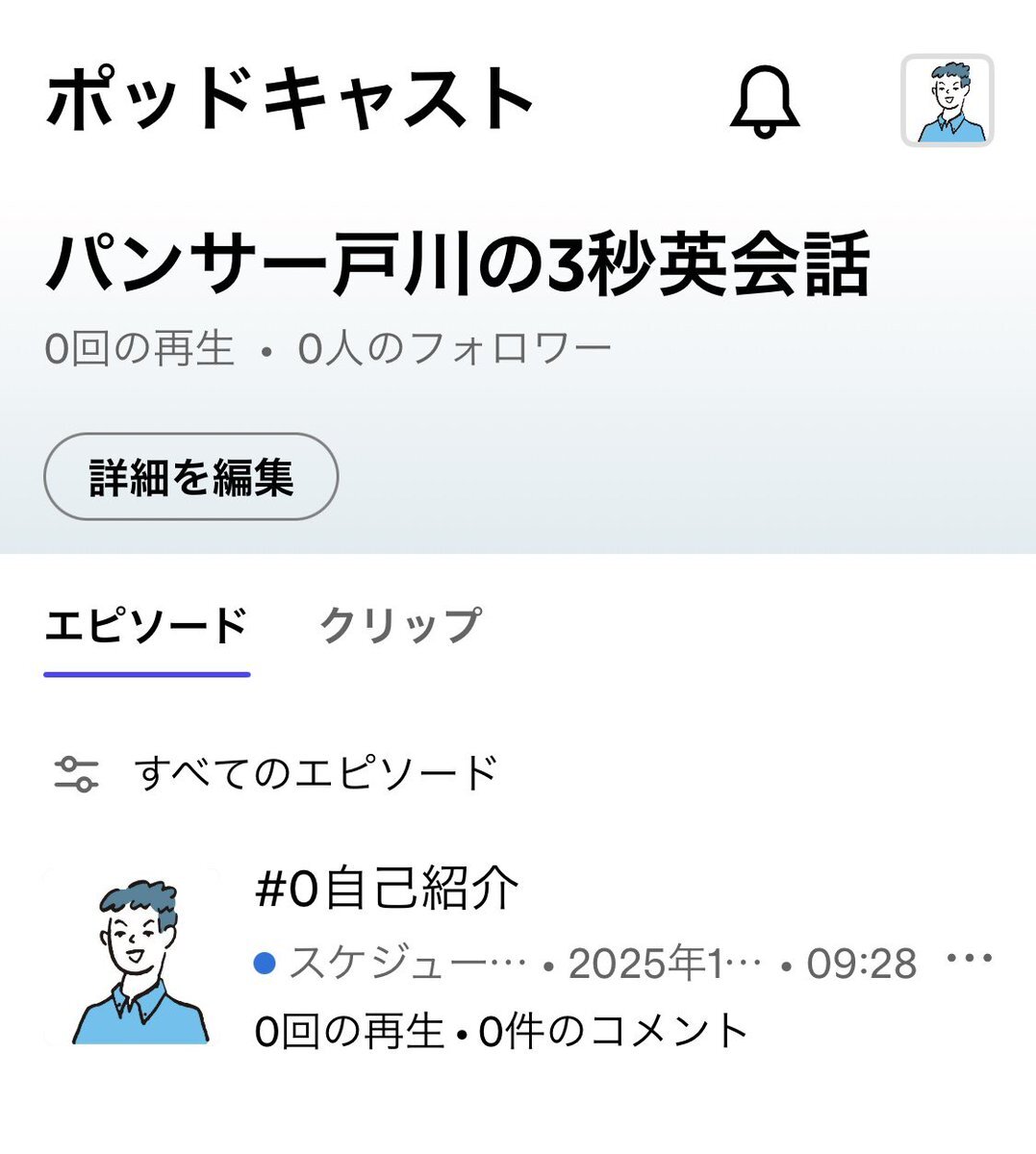Open more options for #0自己紹介

click(969, 959)
